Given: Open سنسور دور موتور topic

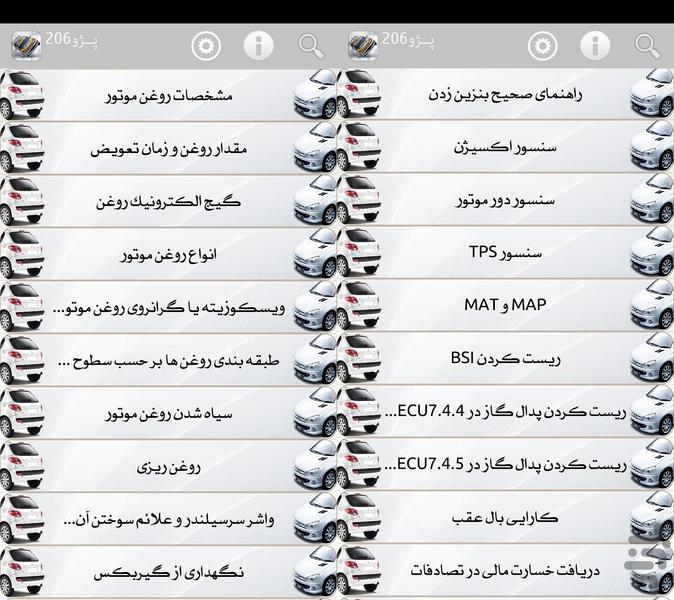Looking at the screenshot, I should tap(505, 200).
